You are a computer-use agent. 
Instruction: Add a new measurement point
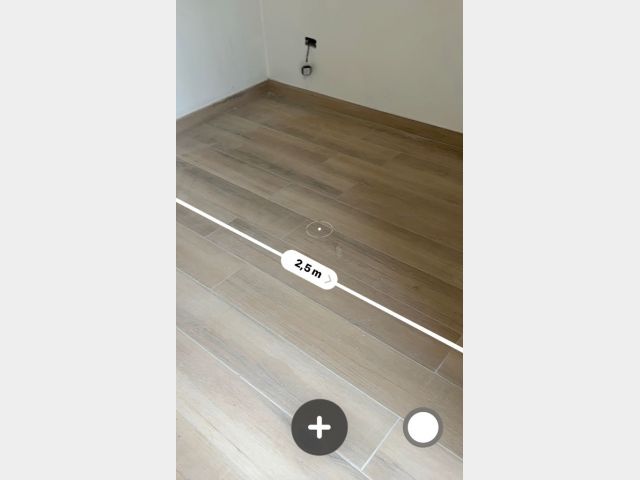pyautogui.click(x=319, y=428)
